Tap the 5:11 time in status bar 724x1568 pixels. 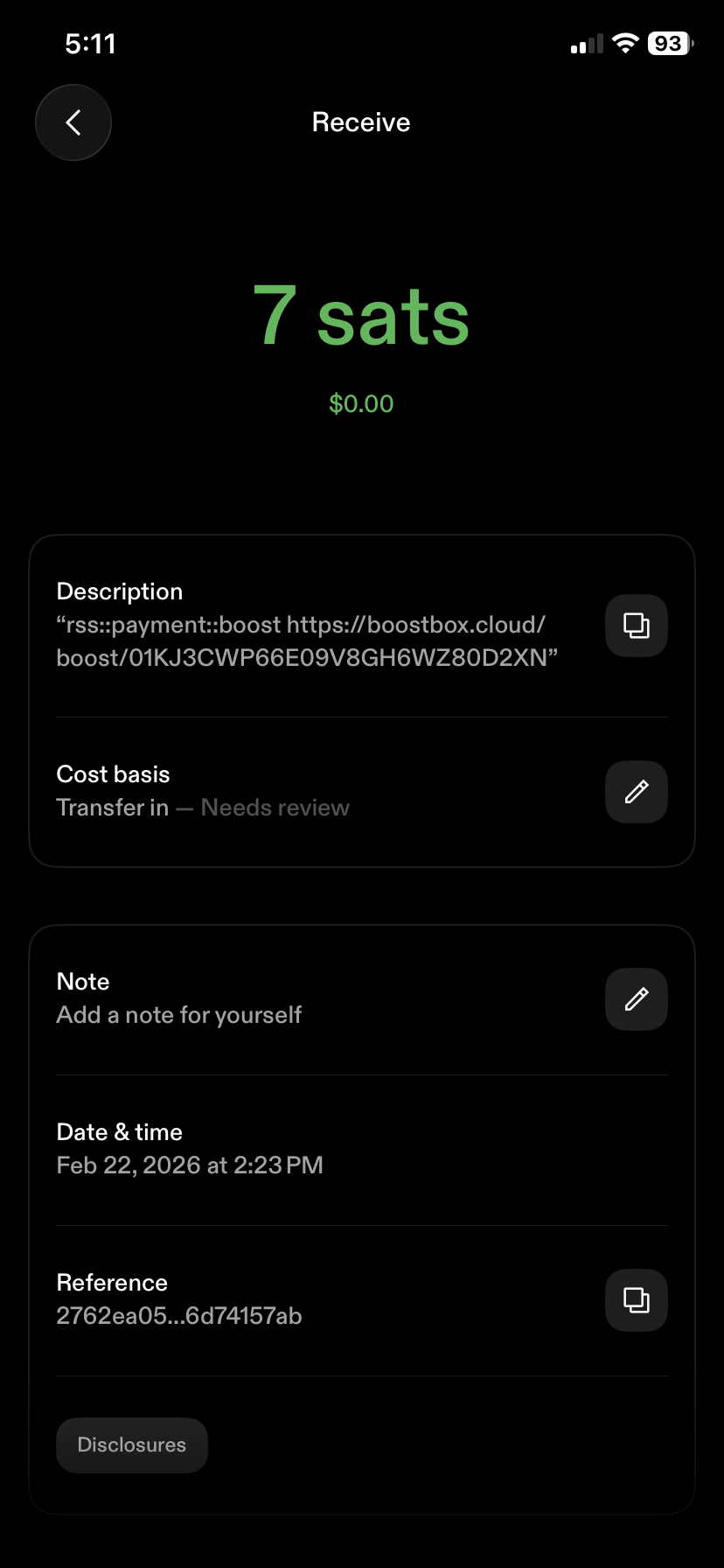[x=91, y=43]
